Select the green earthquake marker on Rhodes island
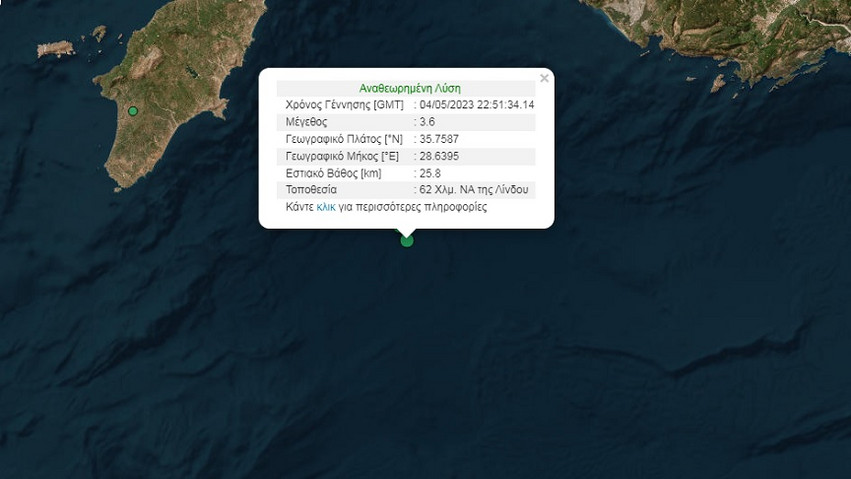The image size is (851, 479). click(x=133, y=111)
